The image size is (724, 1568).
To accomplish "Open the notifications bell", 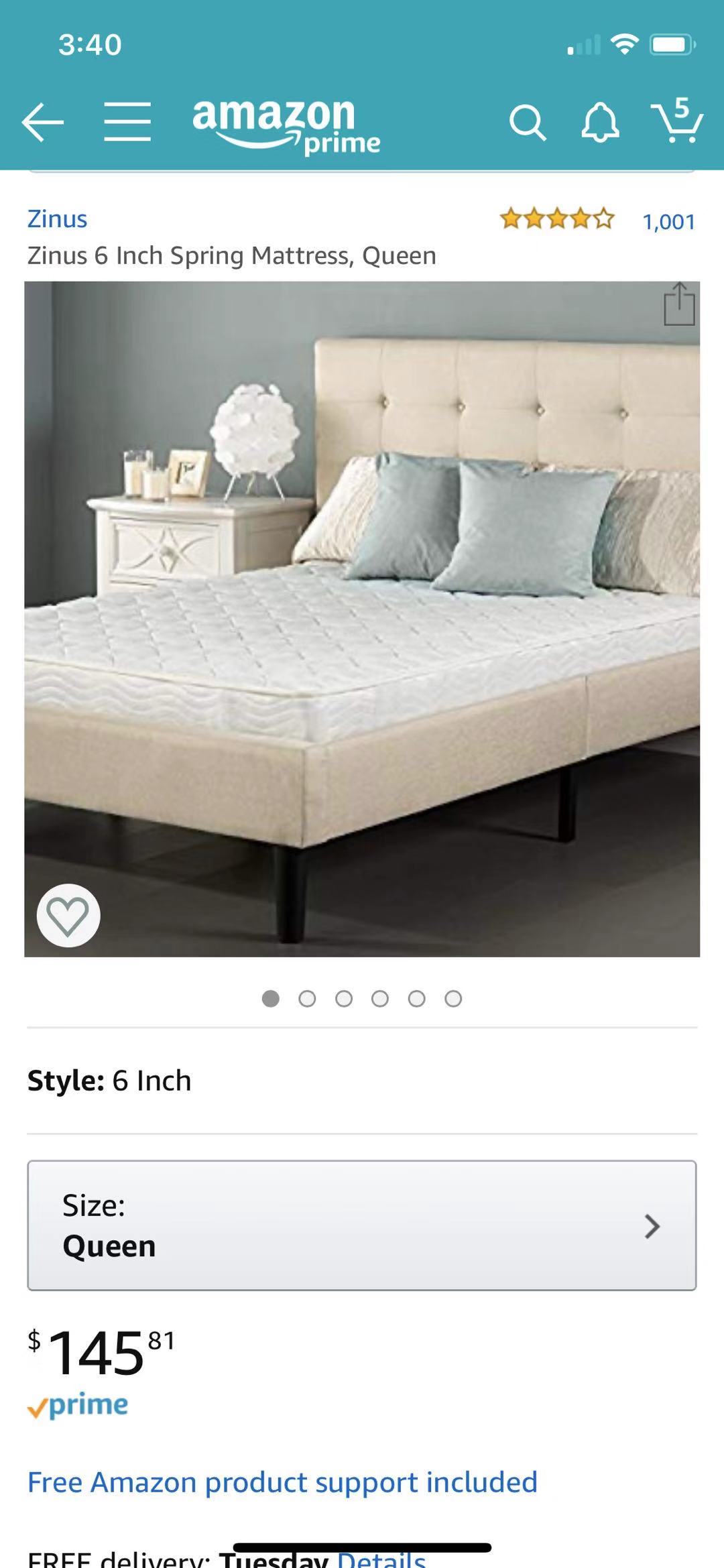I will pos(599,123).
